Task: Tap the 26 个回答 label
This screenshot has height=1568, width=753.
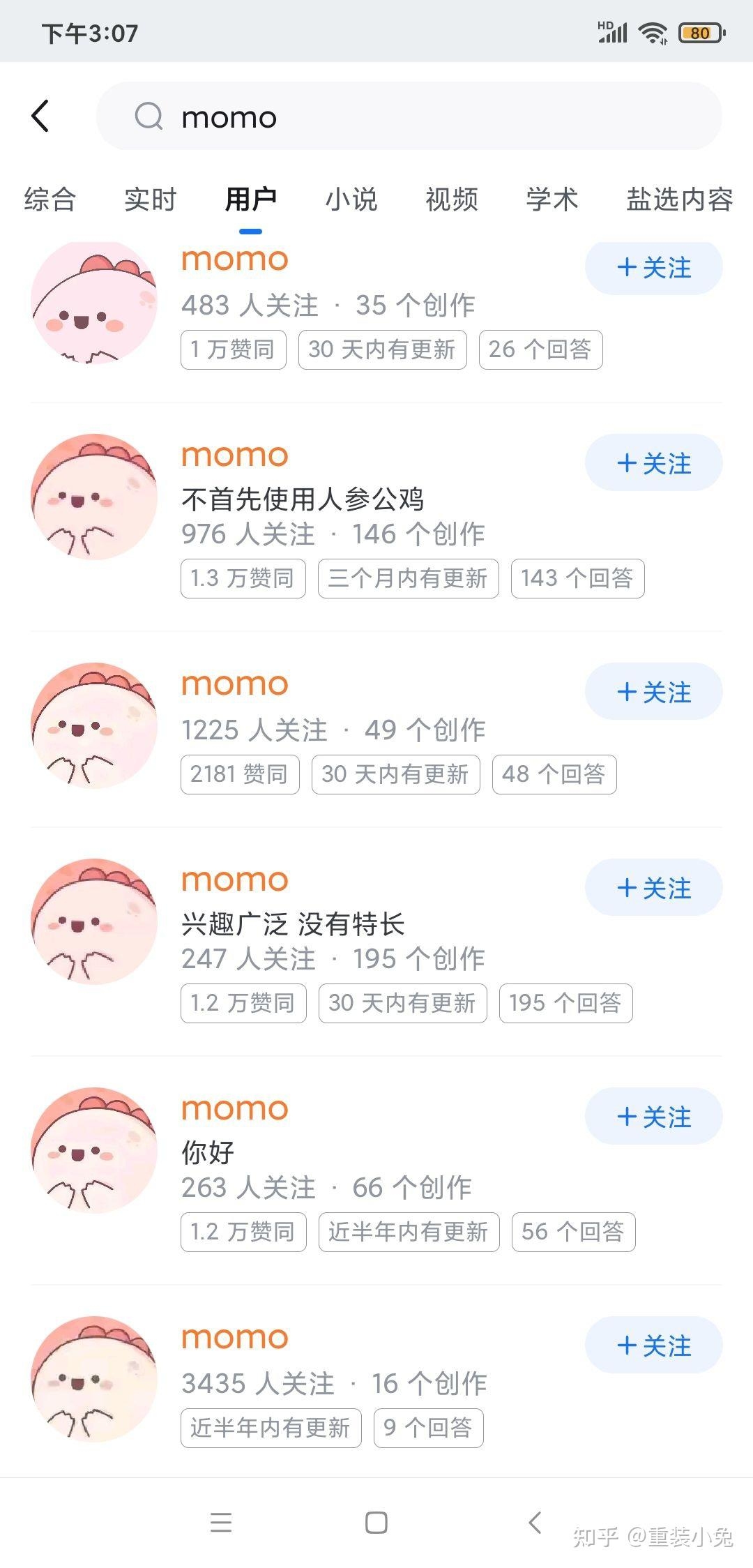Action: click(540, 349)
